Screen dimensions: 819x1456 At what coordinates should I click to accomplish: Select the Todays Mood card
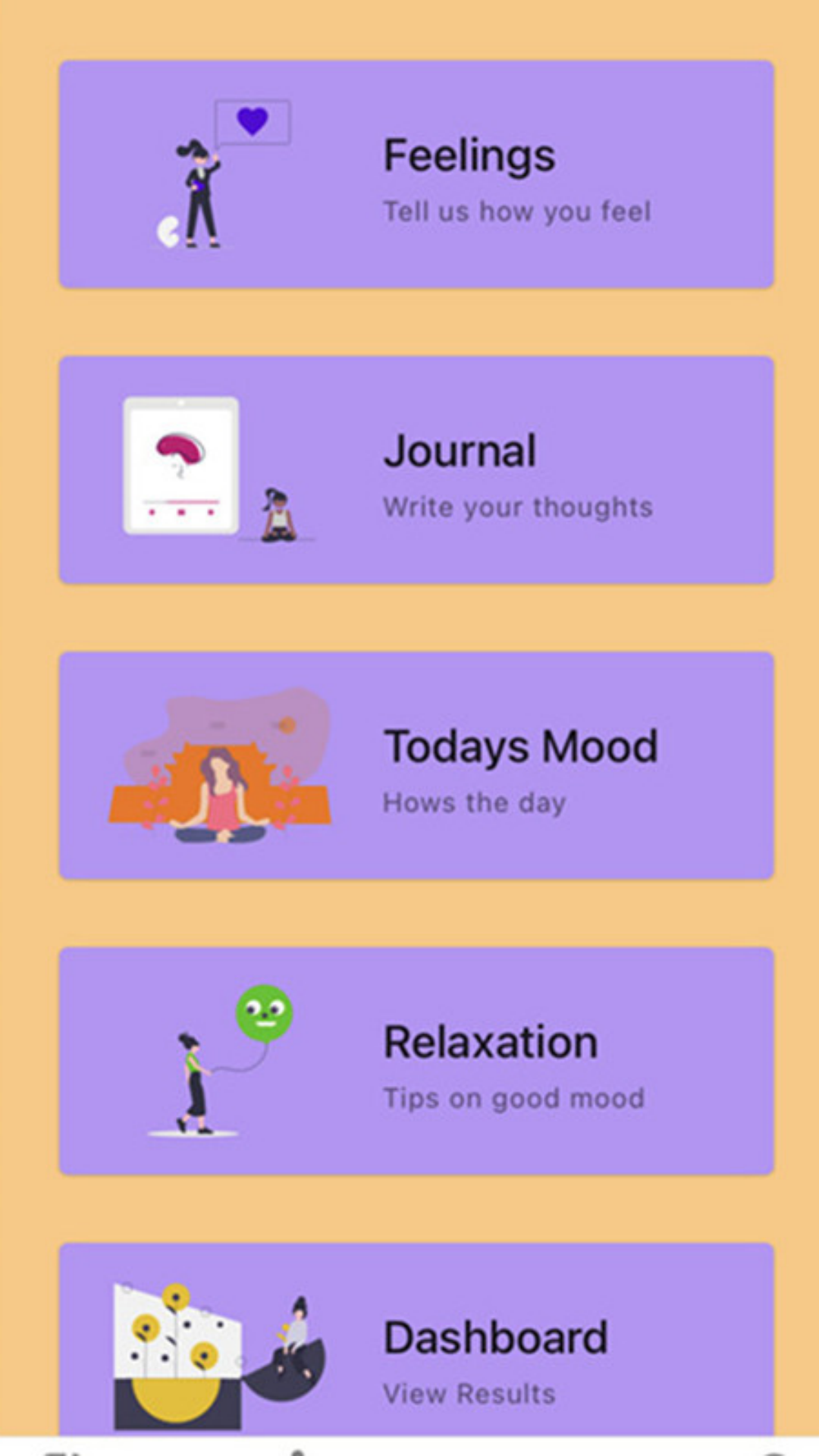pyautogui.click(x=416, y=766)
